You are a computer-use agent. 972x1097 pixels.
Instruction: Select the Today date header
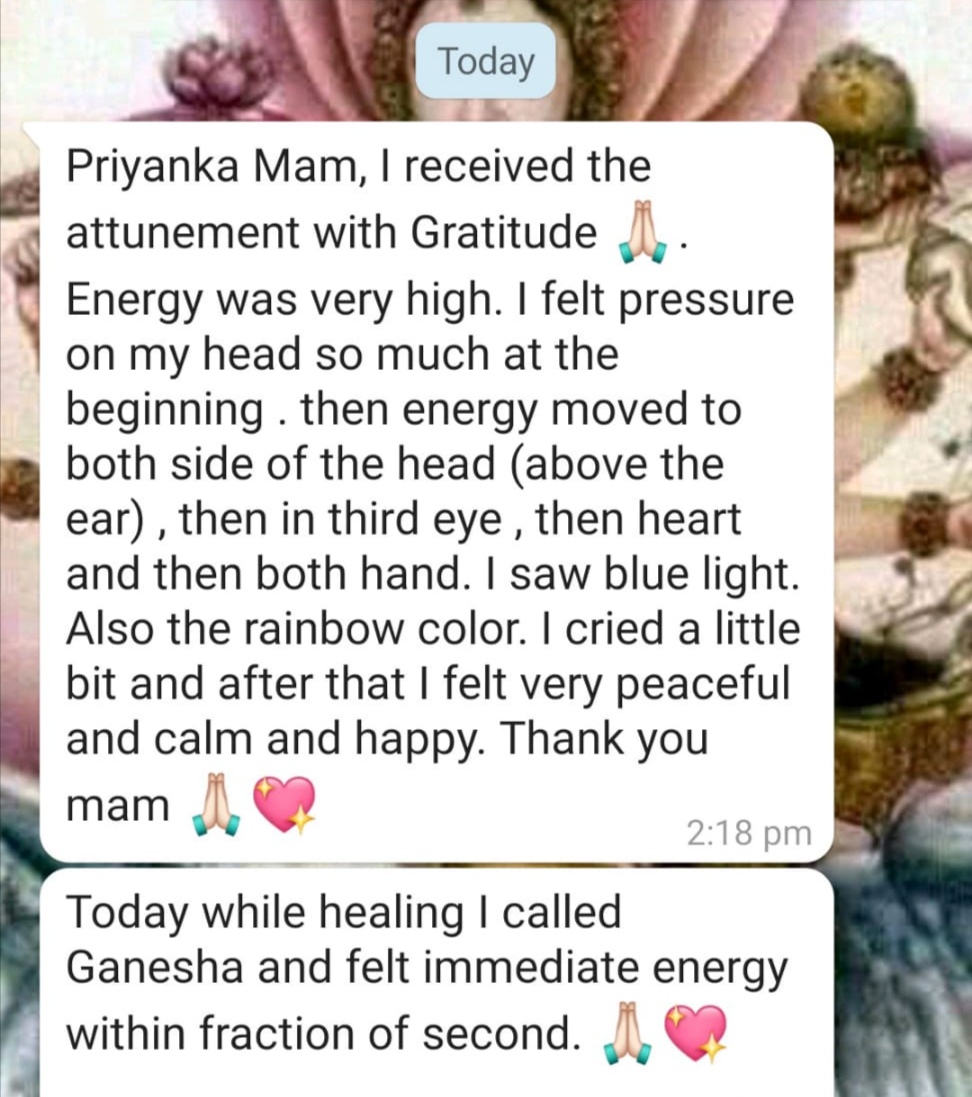485,61
